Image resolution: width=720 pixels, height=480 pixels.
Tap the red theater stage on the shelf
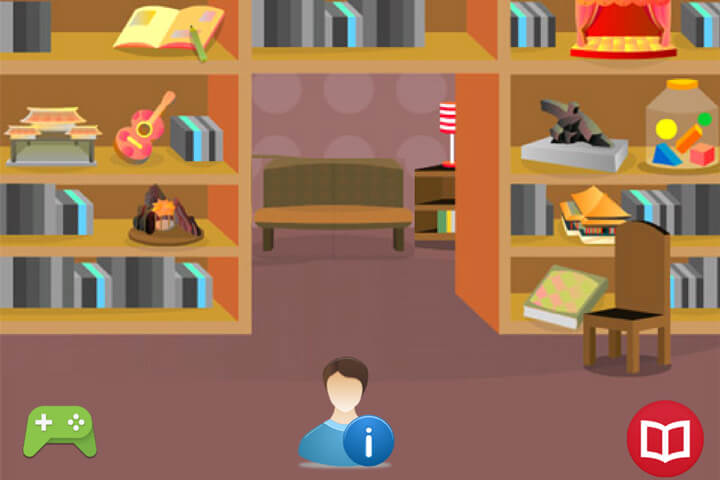[x=621, y=28]
